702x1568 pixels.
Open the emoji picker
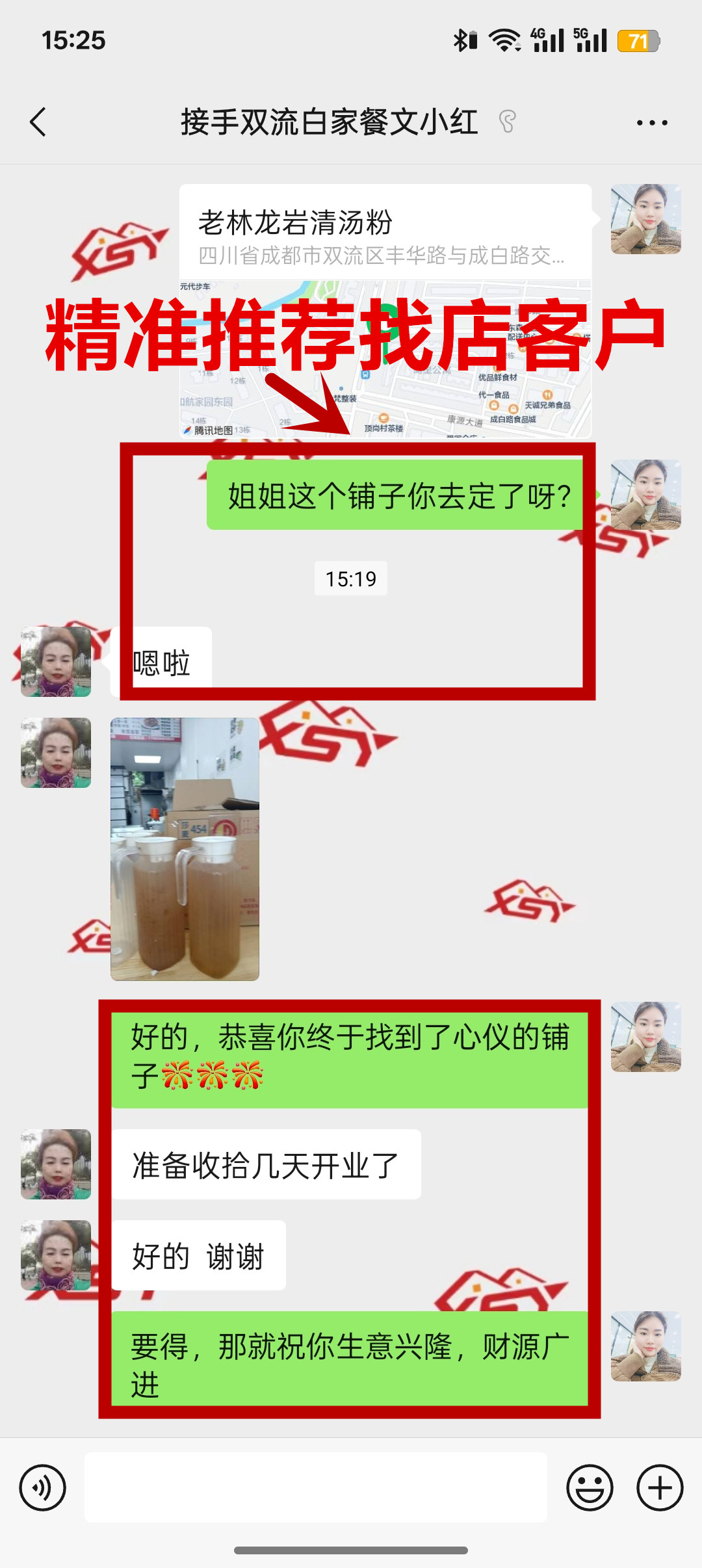590,1487
